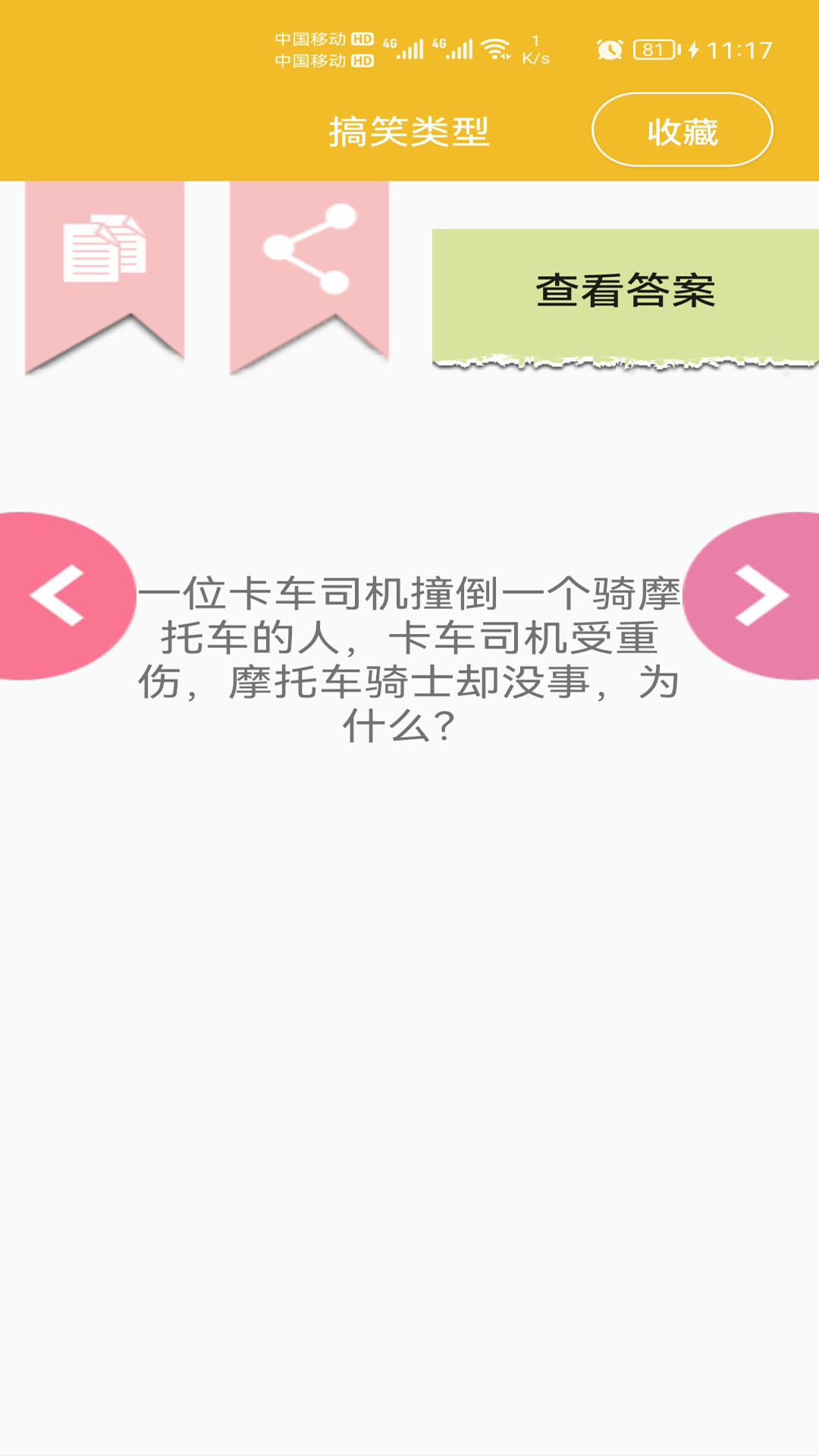Tap the 收藏 button
The width and height of the screenshot is (819, 1456).
pyautogui.click(x=682, y=130)
